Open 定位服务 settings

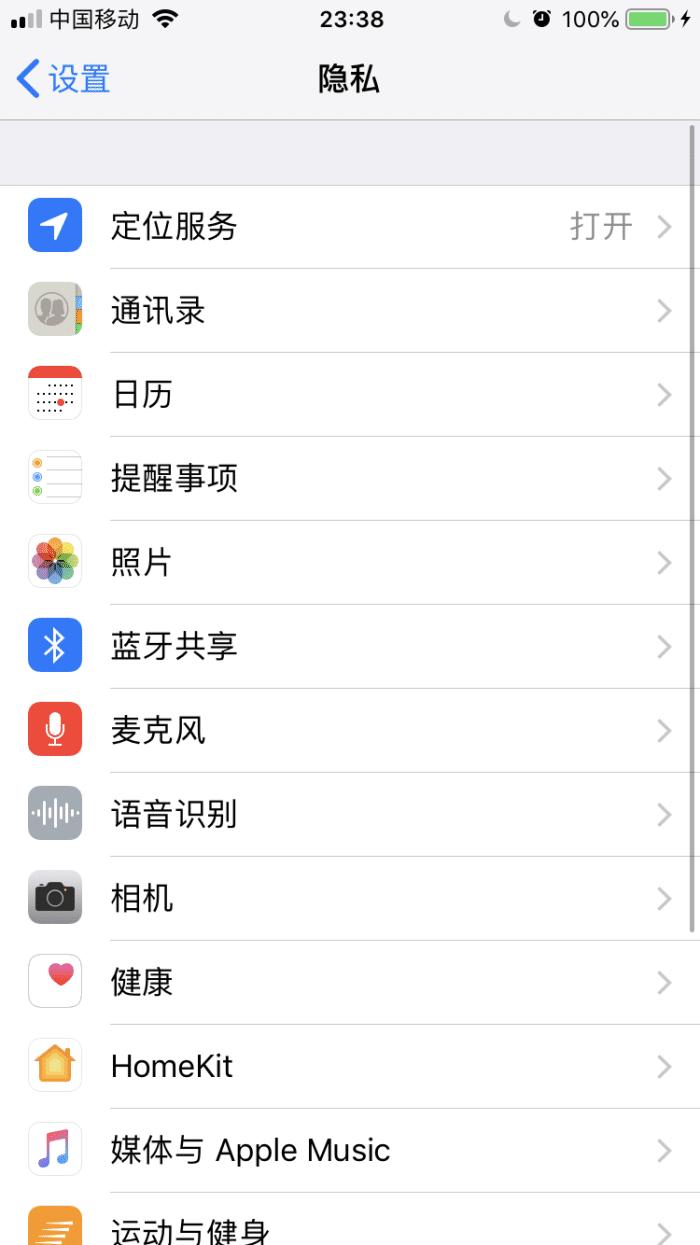[350, 227]
